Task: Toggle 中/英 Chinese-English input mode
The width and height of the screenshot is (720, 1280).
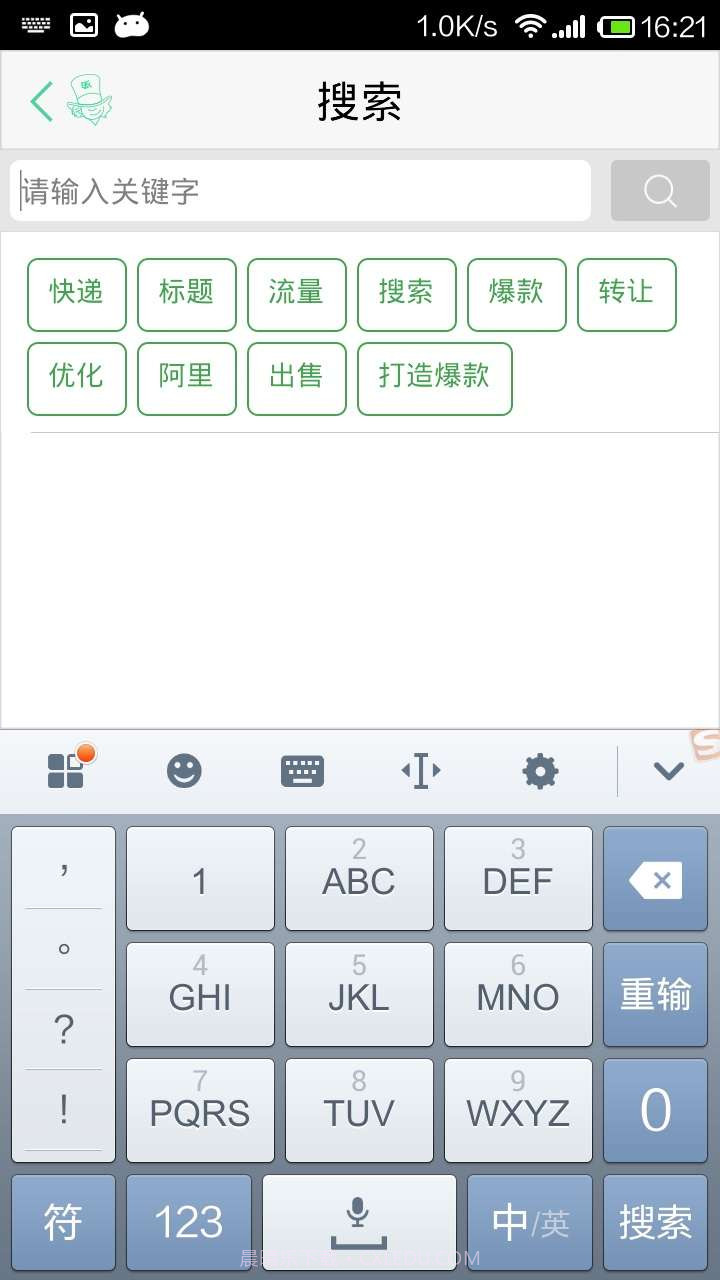Action: pyautogui.click(x=531, y=1222)
